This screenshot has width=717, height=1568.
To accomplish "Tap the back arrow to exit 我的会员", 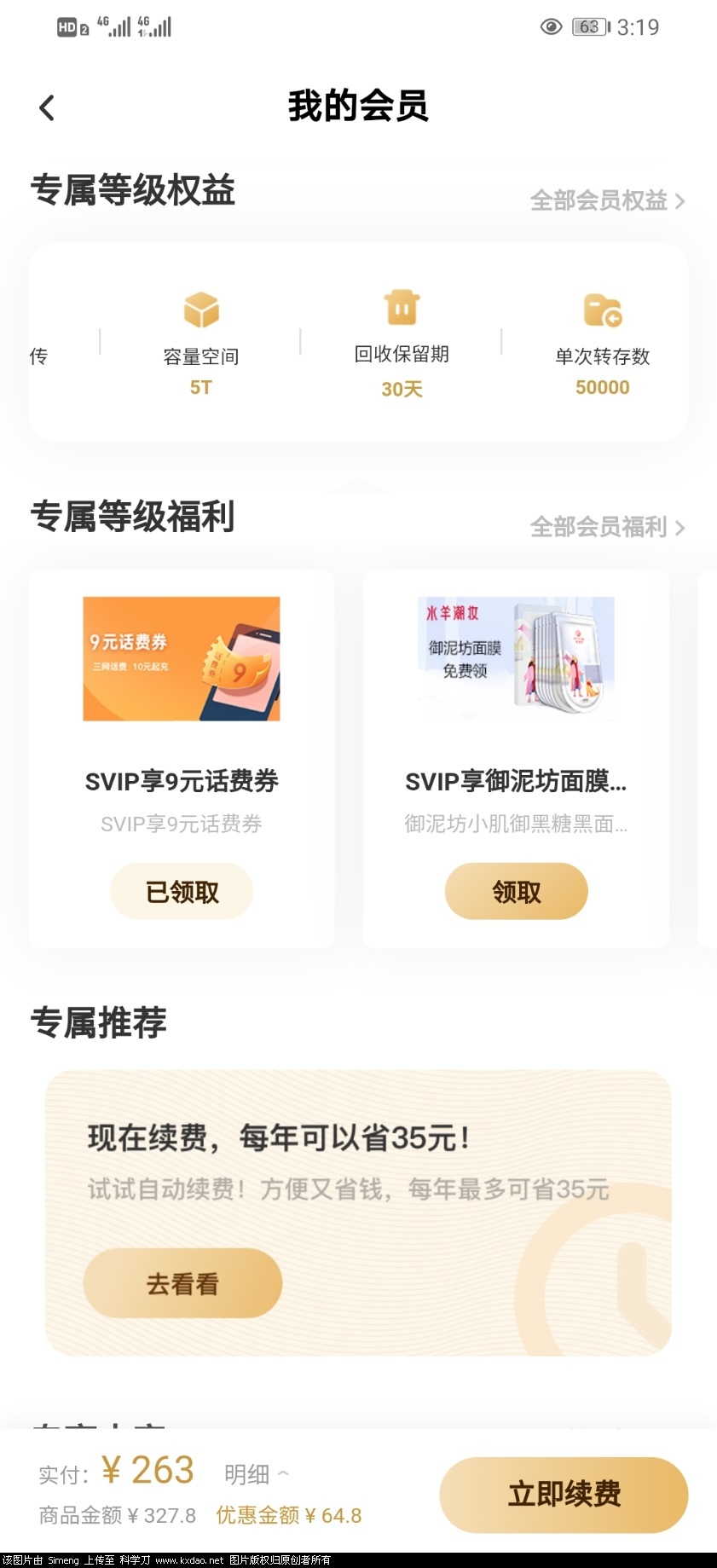I will coord(47,107).
